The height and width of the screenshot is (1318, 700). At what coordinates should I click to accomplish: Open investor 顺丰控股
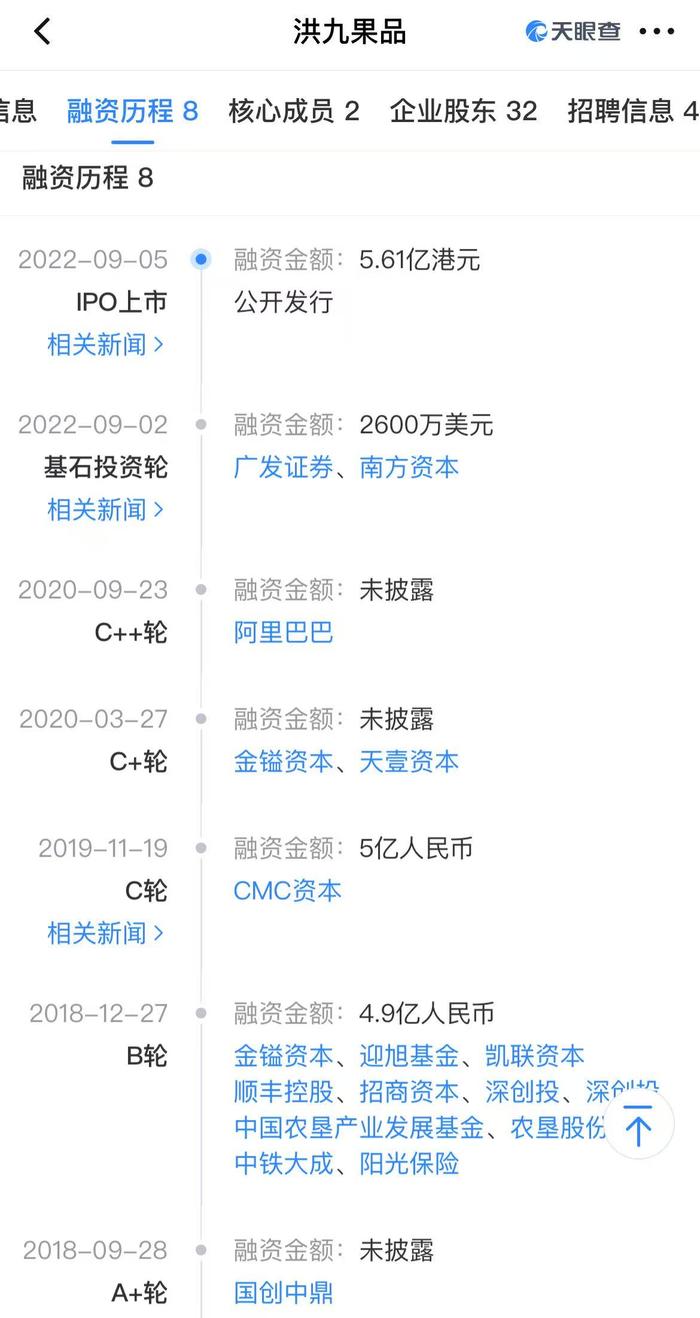click(x=283, y=1091)
